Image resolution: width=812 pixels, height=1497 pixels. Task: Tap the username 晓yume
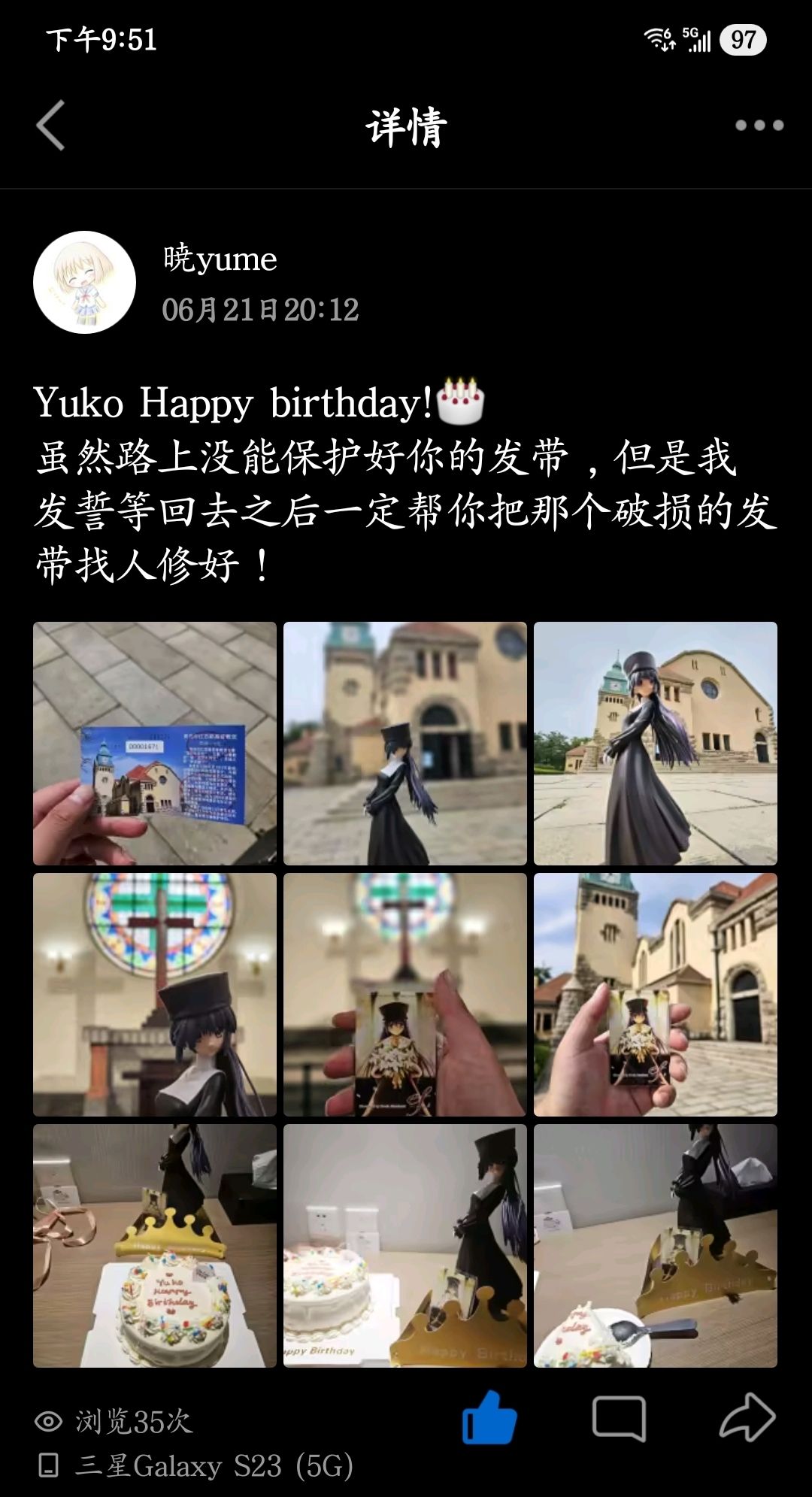[220, 259]
